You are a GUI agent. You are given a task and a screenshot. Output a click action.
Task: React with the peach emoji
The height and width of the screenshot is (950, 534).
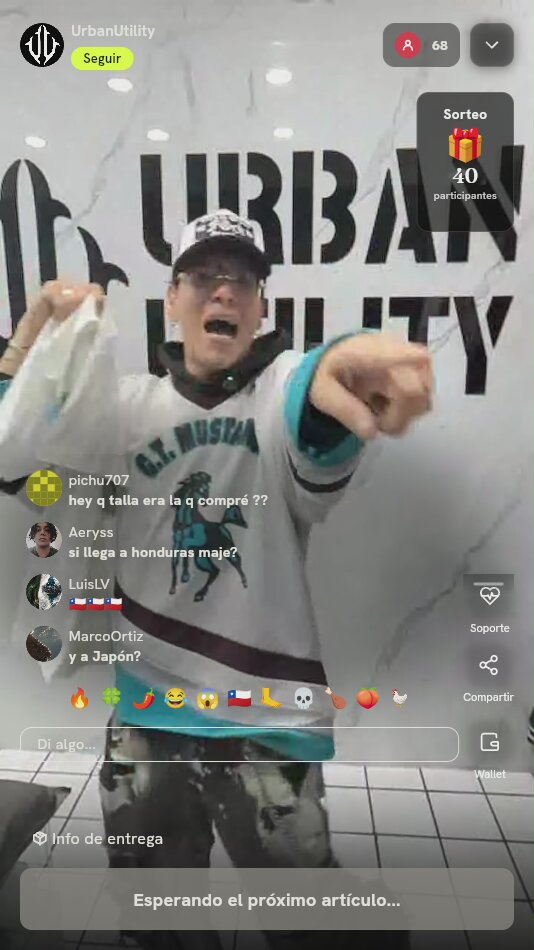(367, 698)
